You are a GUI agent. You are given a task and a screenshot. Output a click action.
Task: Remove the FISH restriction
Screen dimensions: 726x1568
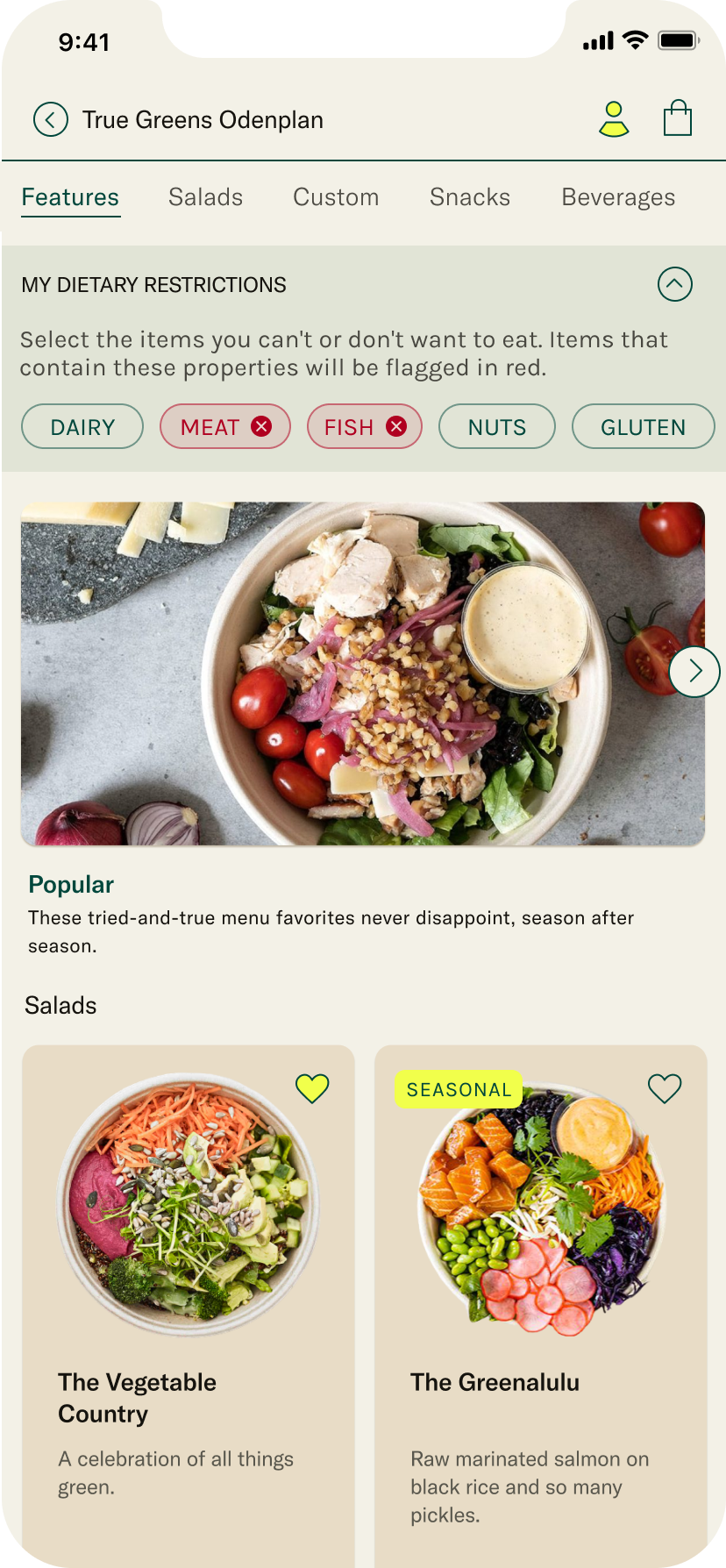396,426
